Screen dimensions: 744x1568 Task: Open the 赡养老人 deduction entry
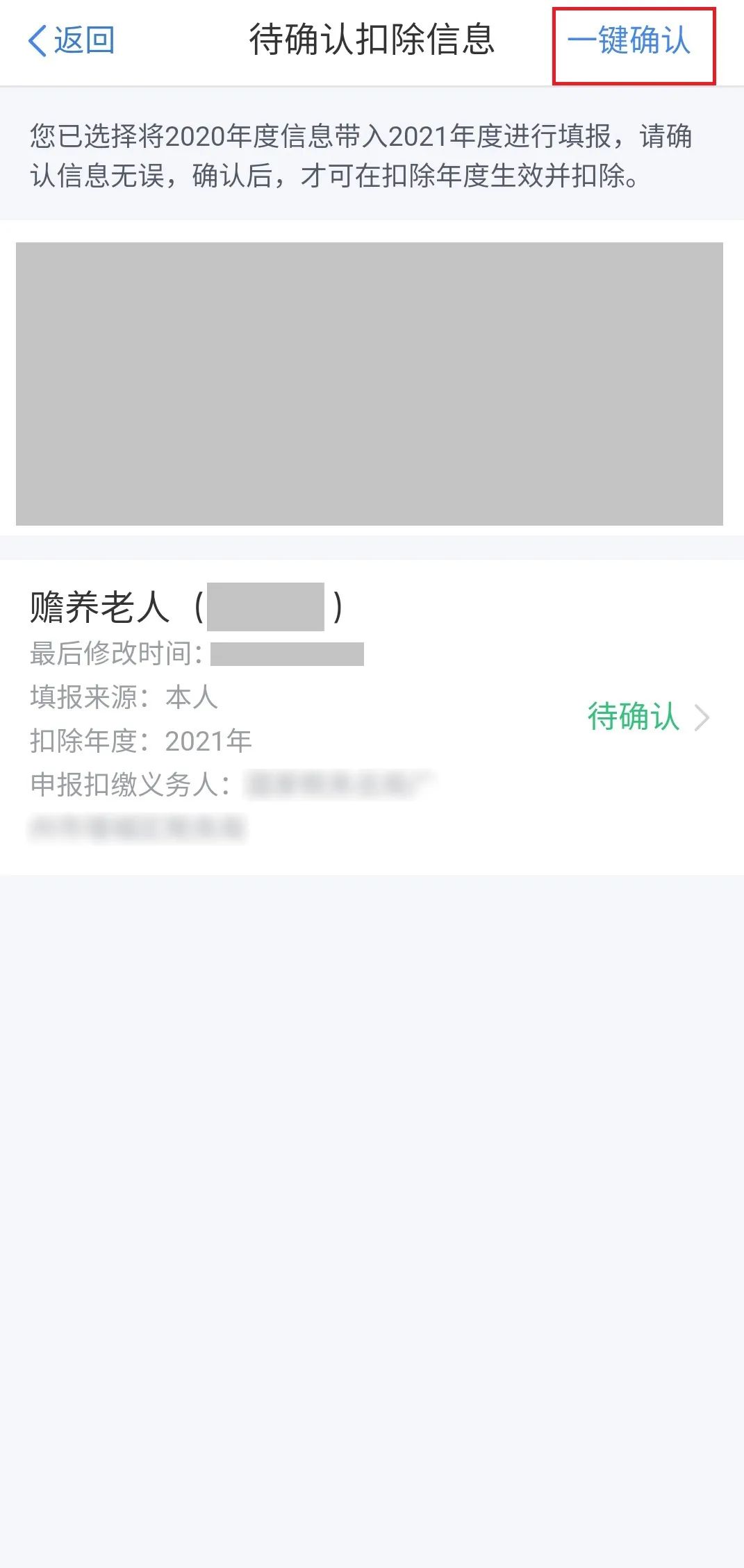pyautogui.click(x=372, y=717)
